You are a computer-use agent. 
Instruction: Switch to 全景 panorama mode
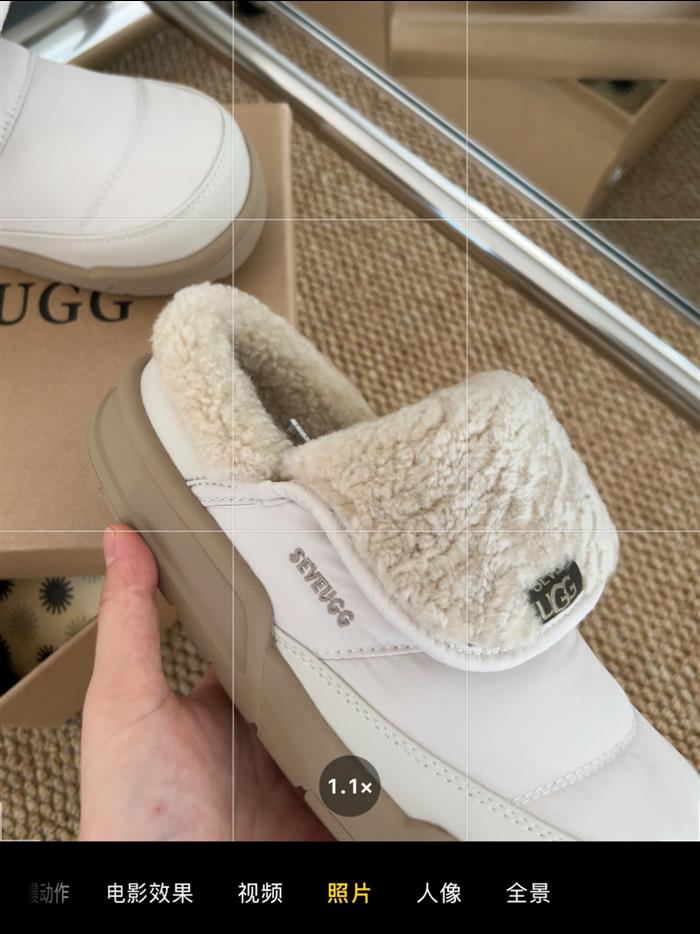click(528, 893)
